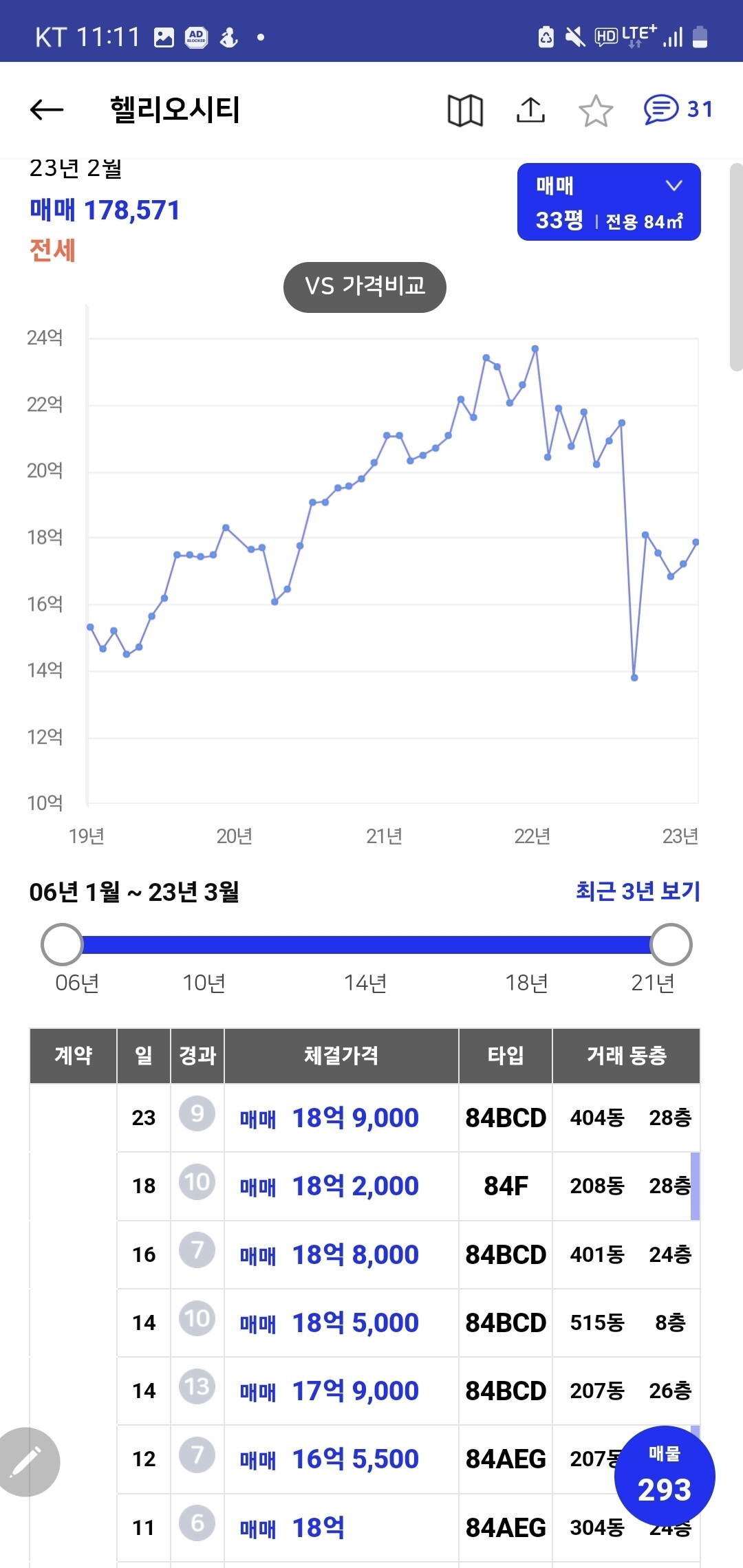Tap the share icon in the top bar
This screenshot has height=1568, width=743.
[x=530, y=110]
